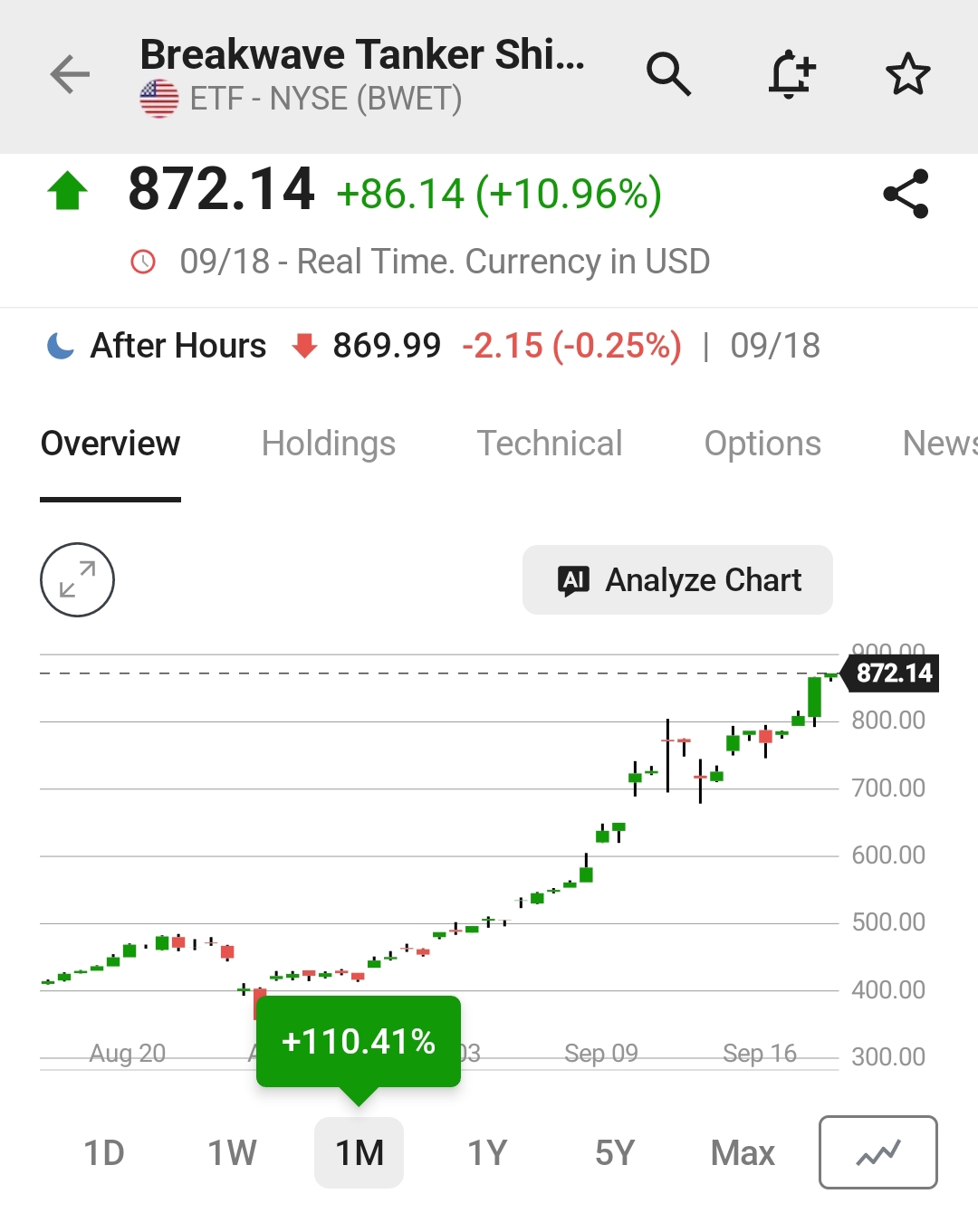Viewport: 978px width, 1232px height.
Task: Change chart range to 5Y
Action: 614,1152
